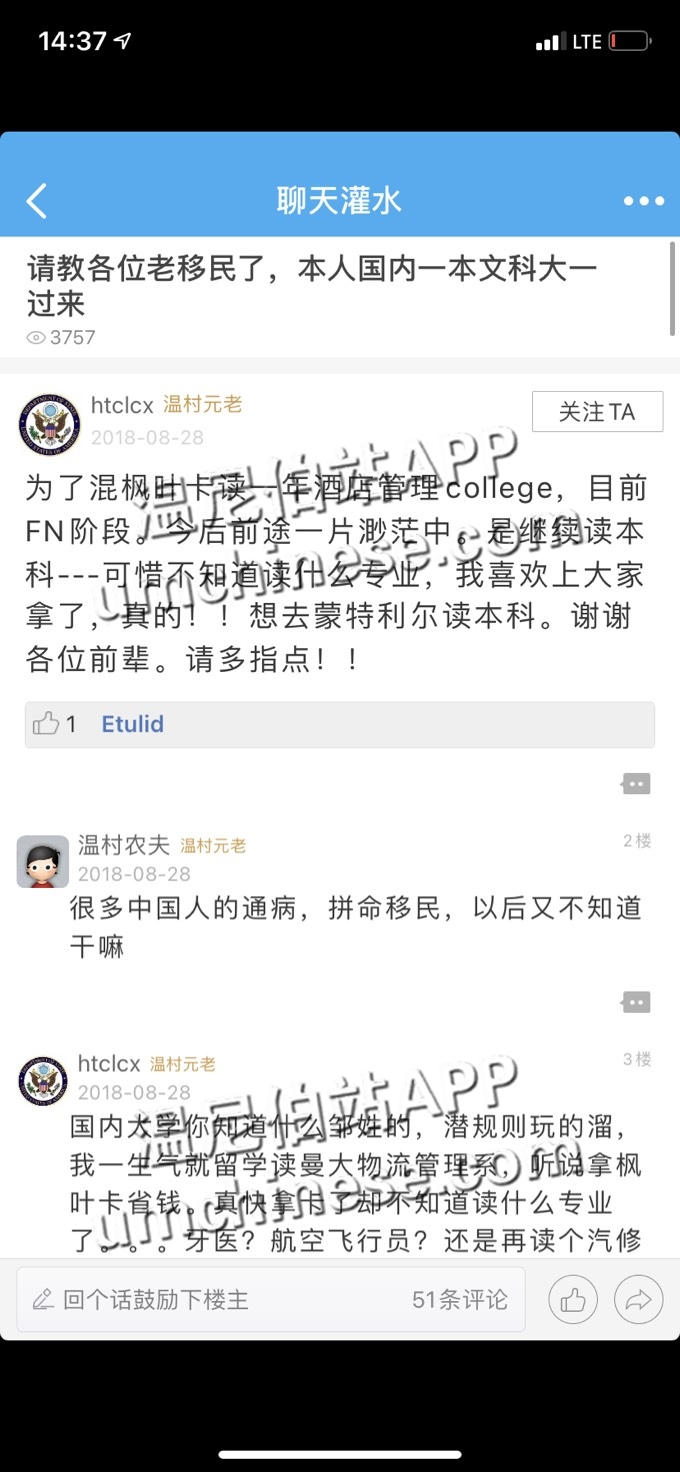Reply to 温村农夫's comment

click(636, 1002)
